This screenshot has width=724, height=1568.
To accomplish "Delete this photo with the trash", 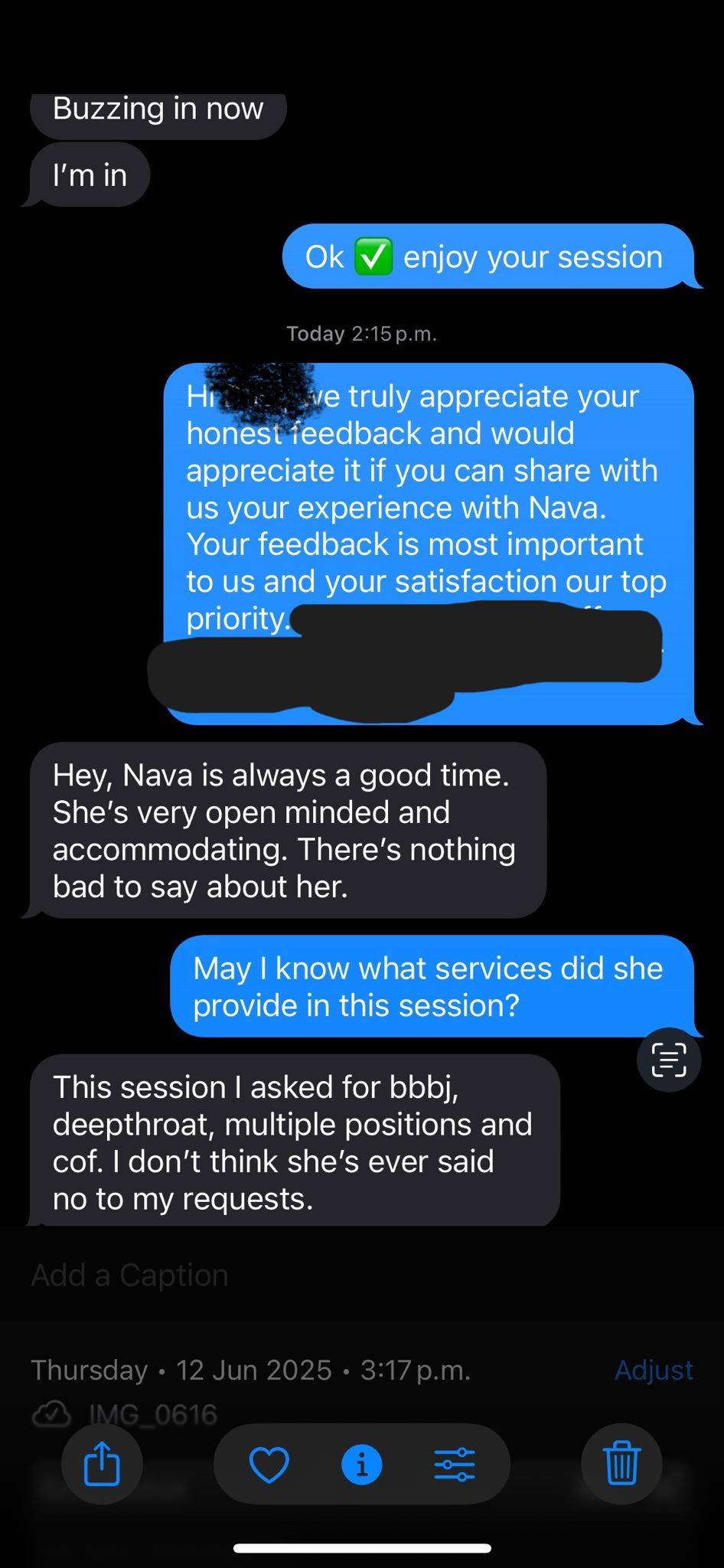I will [x=621, y=1464].
